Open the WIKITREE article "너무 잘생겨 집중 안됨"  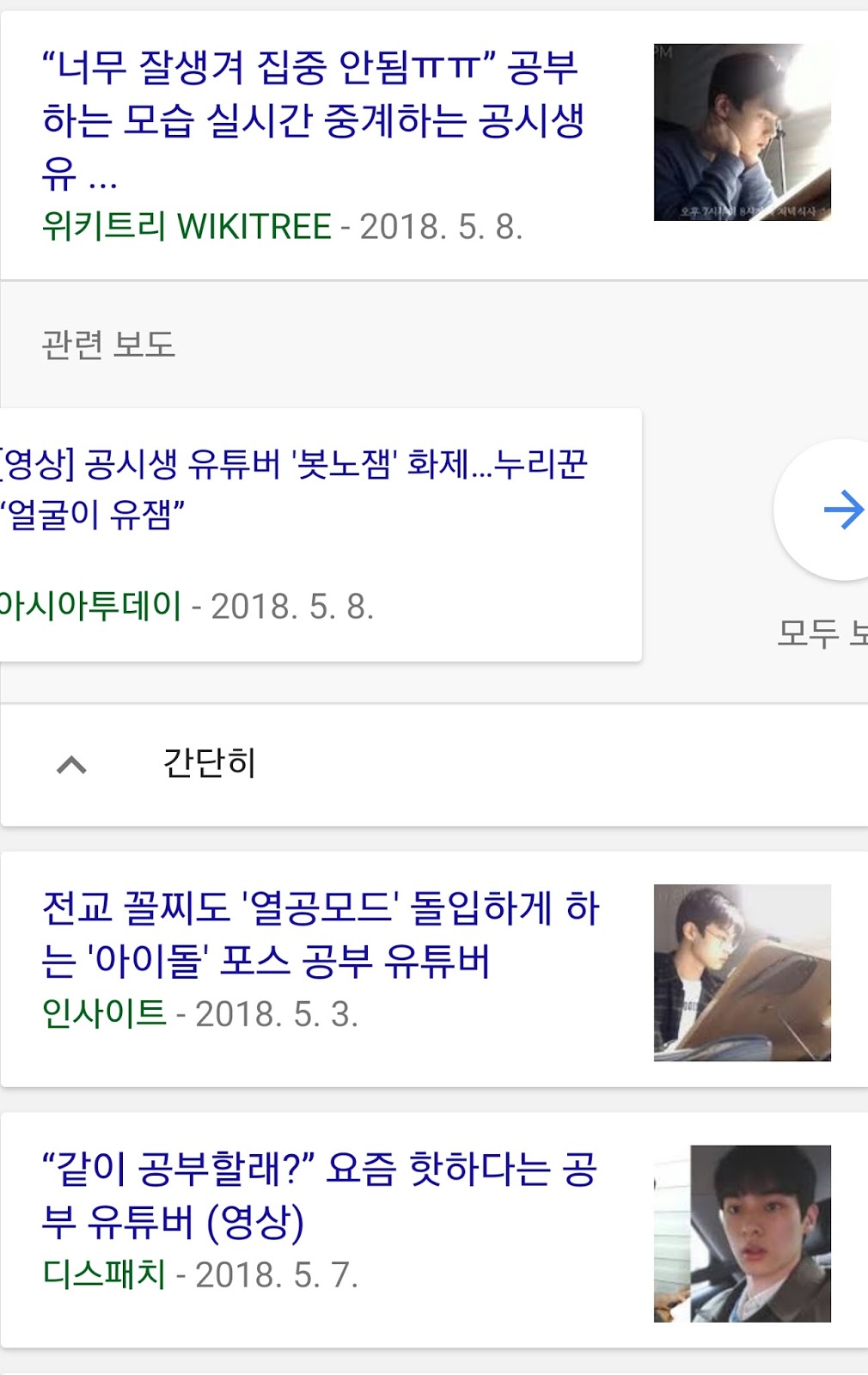click(x=314, y=119)
